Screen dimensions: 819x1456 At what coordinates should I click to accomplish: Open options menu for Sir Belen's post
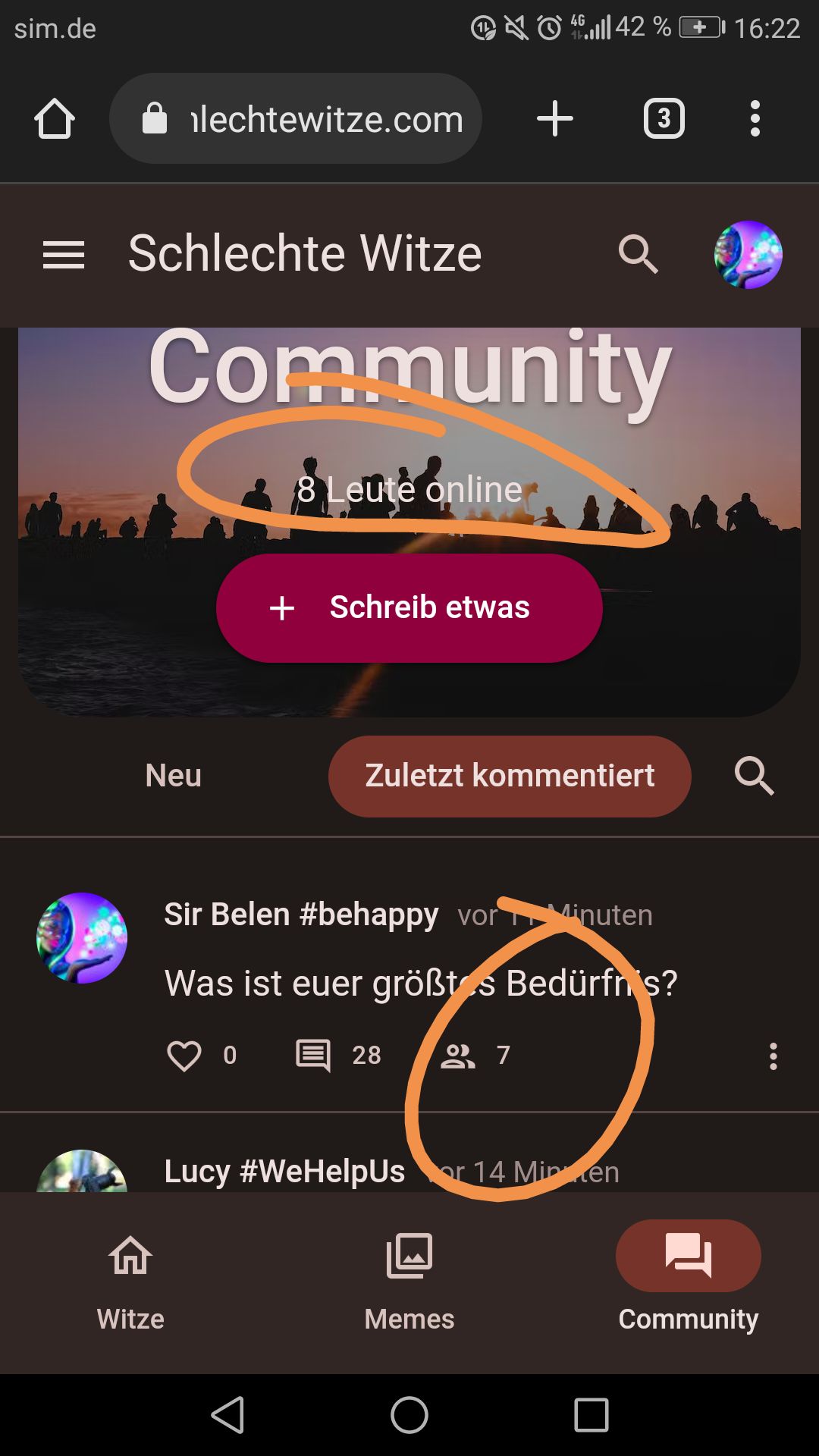773,1056
